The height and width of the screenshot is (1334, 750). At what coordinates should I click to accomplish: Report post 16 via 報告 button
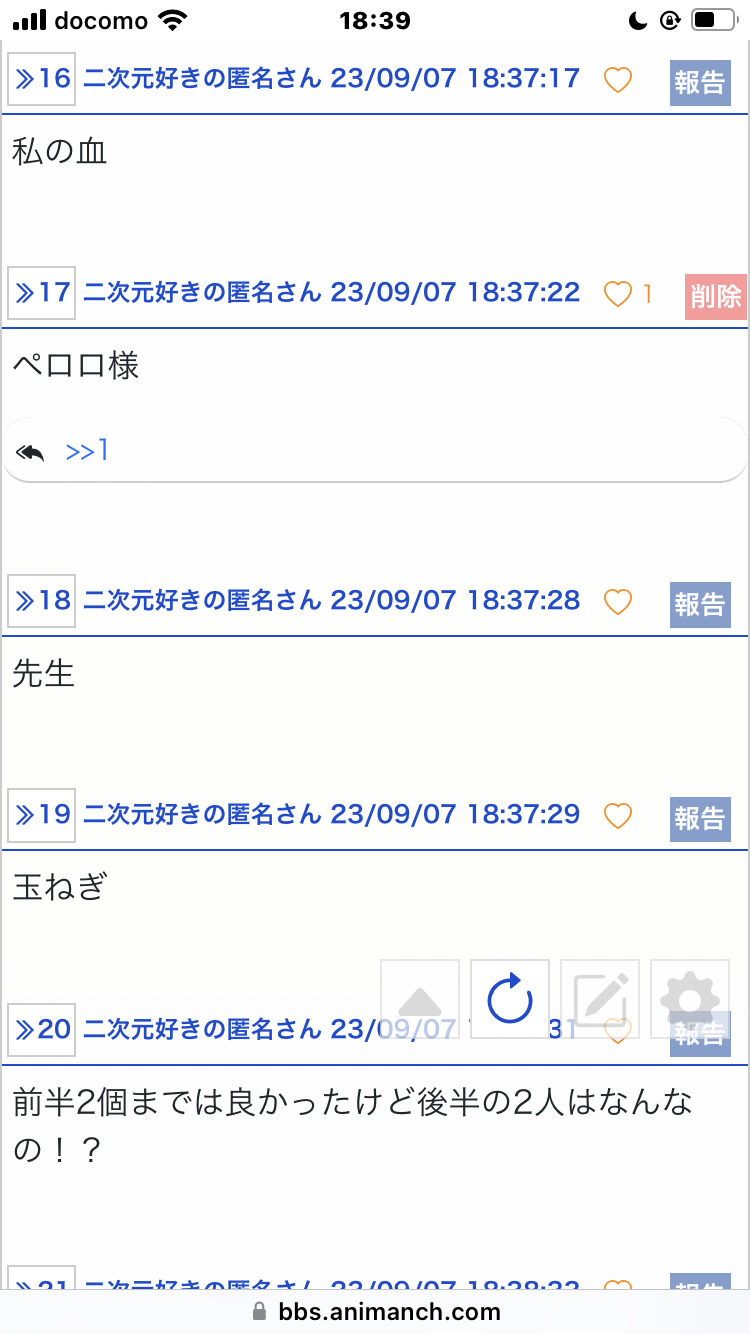click(x=700, y=82)
